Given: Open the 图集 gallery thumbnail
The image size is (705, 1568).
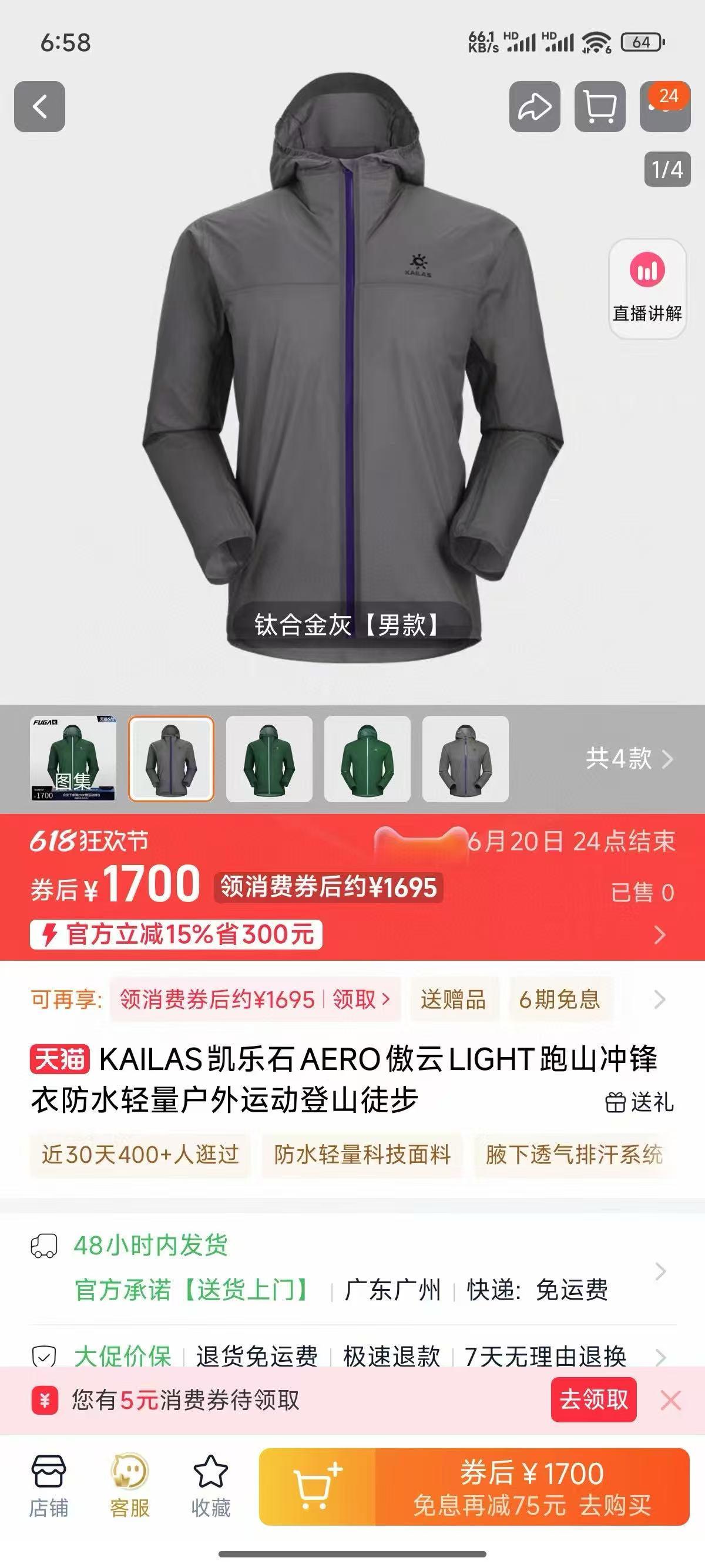Looking at the screenshot, I should pyautogui.click(x=73, y=758).
